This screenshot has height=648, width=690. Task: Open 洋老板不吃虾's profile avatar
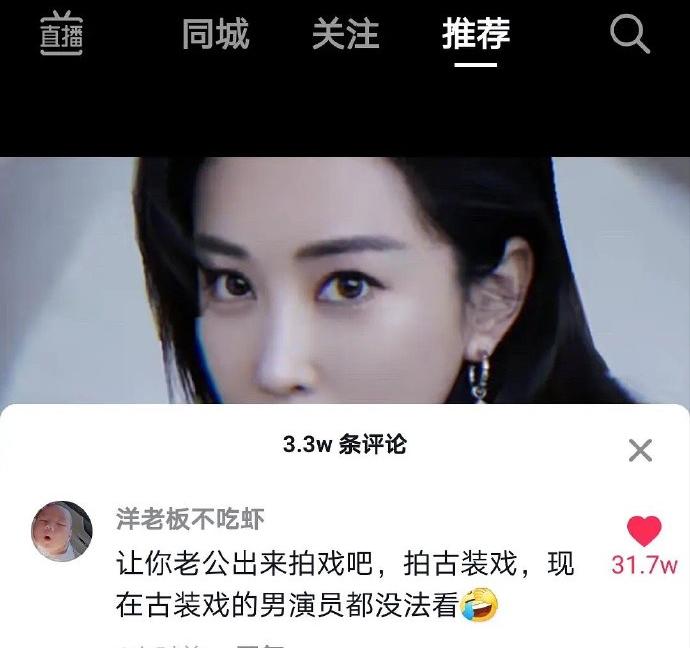[62, 531]
